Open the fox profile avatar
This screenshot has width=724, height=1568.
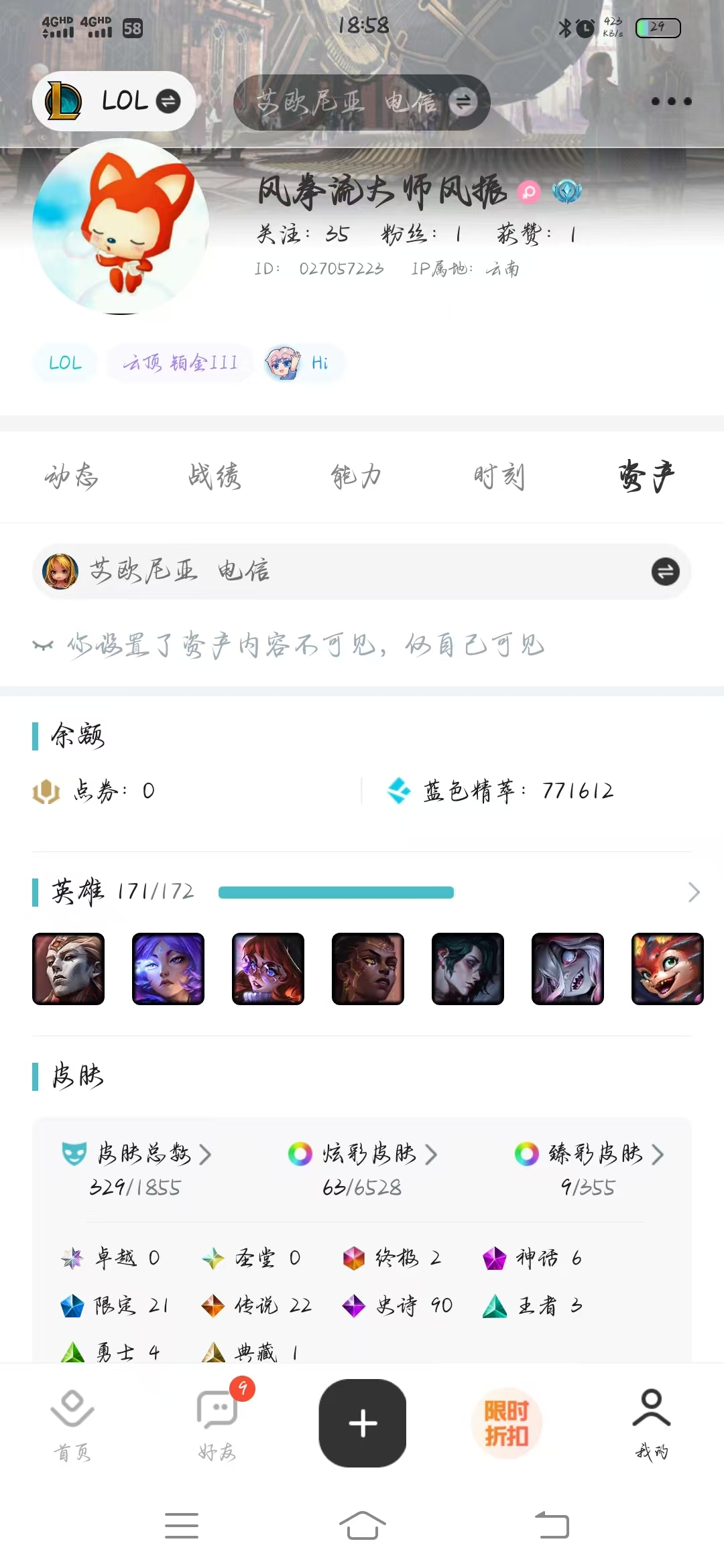coord(121,226)
